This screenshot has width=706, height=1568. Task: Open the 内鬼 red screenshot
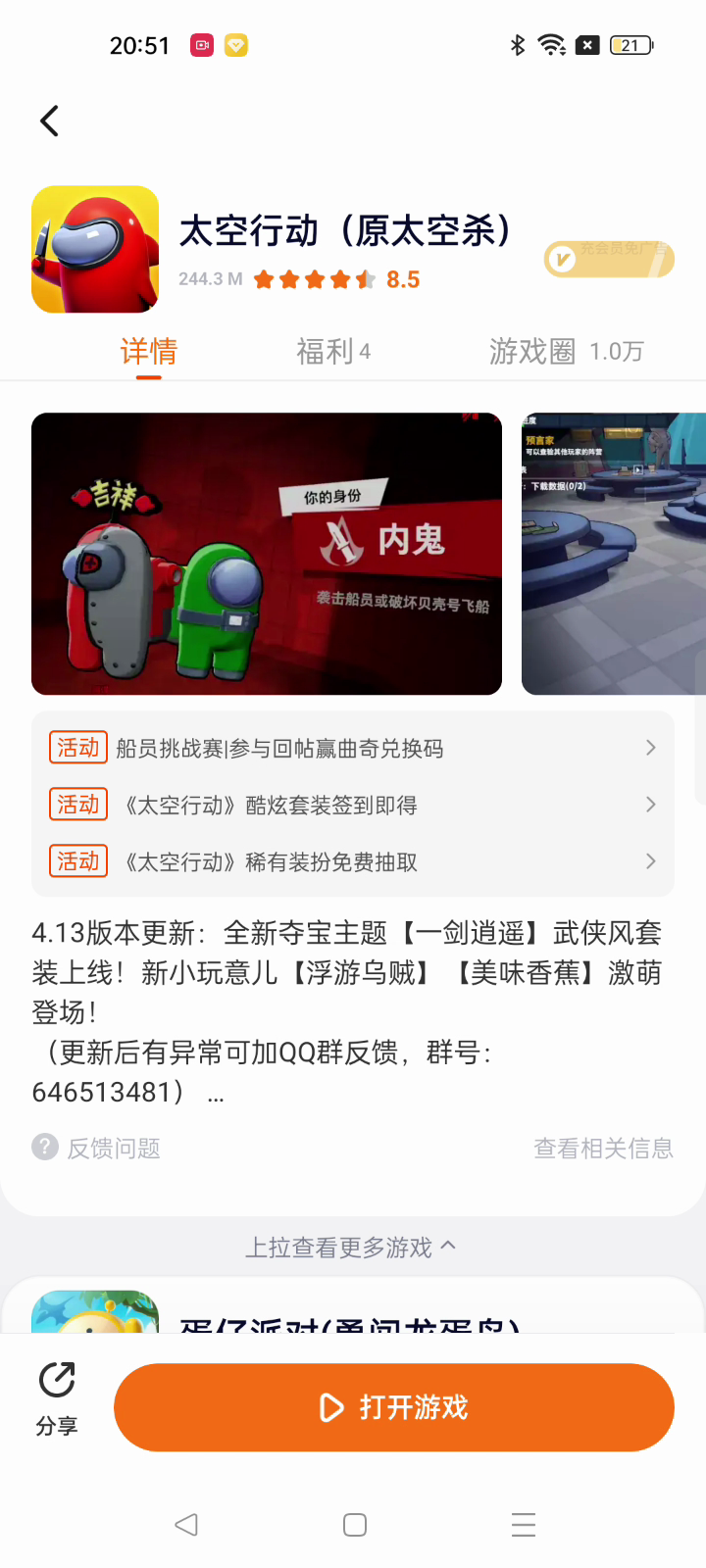(x=267, y=554)
